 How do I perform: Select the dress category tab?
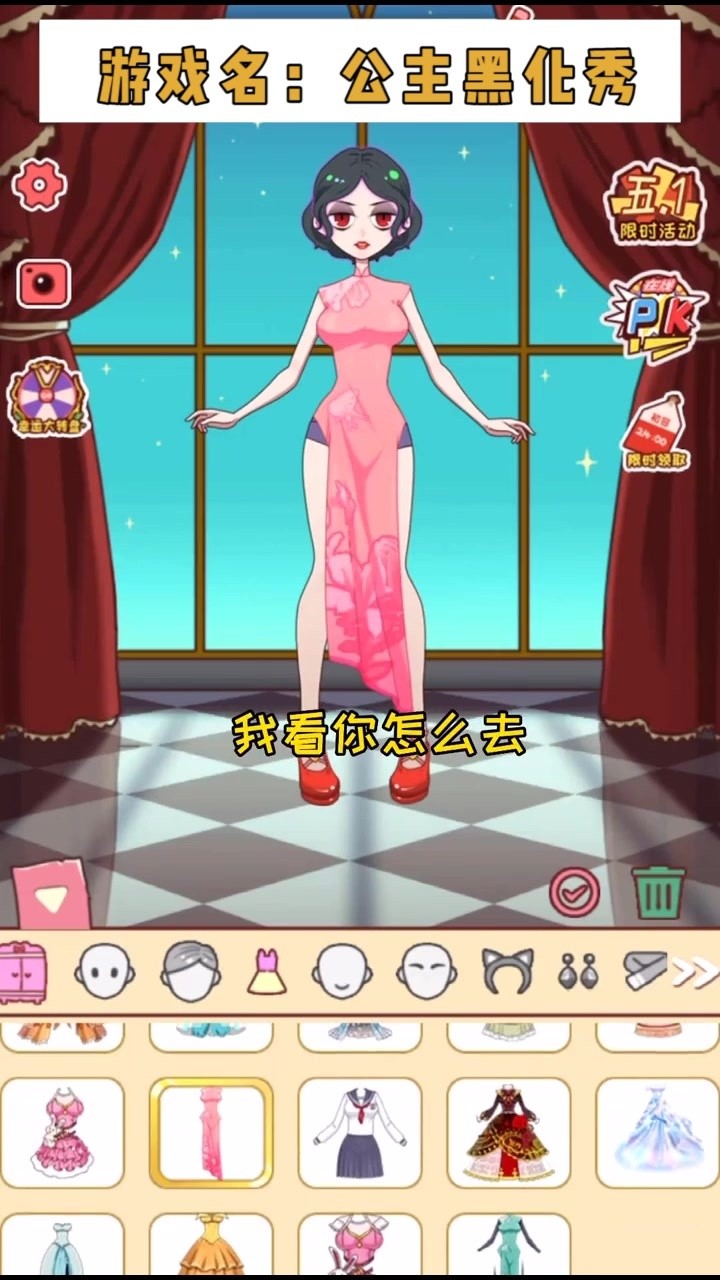click(267, 971)
